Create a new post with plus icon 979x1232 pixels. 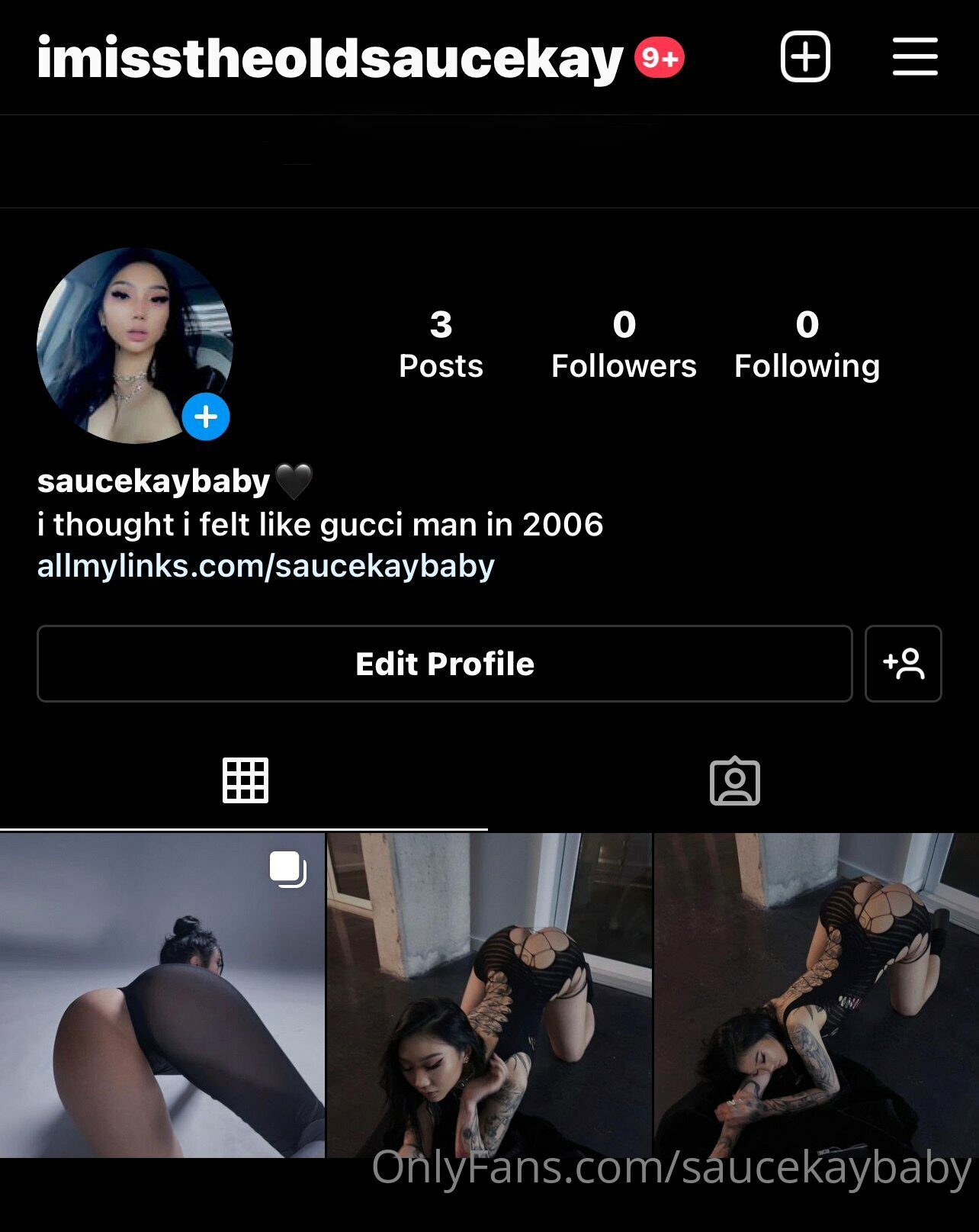805,57
